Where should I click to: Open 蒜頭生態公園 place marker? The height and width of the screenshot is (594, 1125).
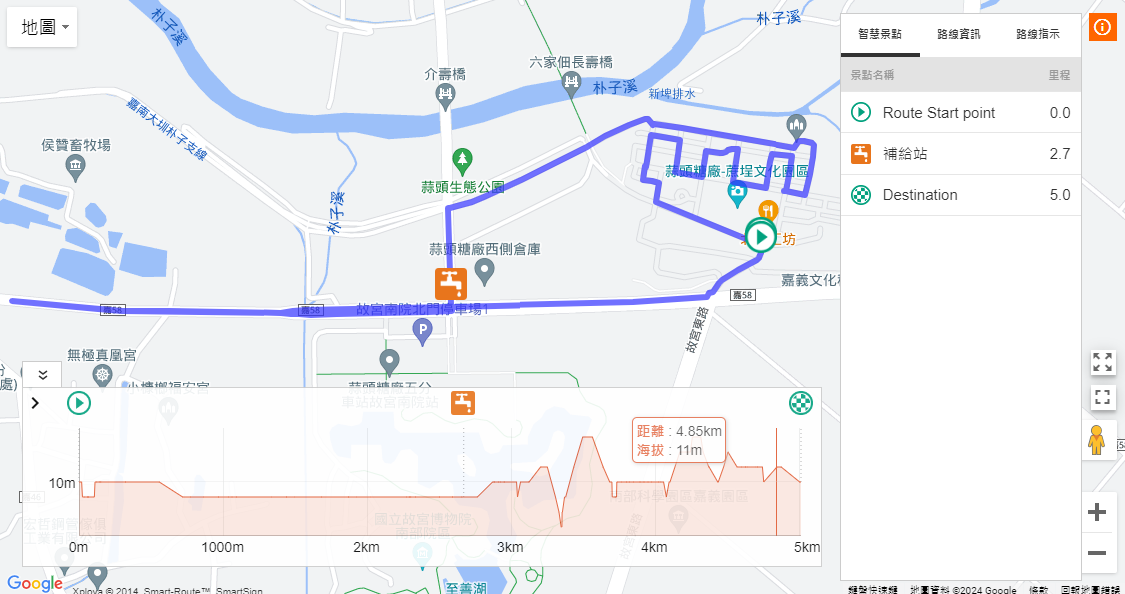tap(462, 160)
